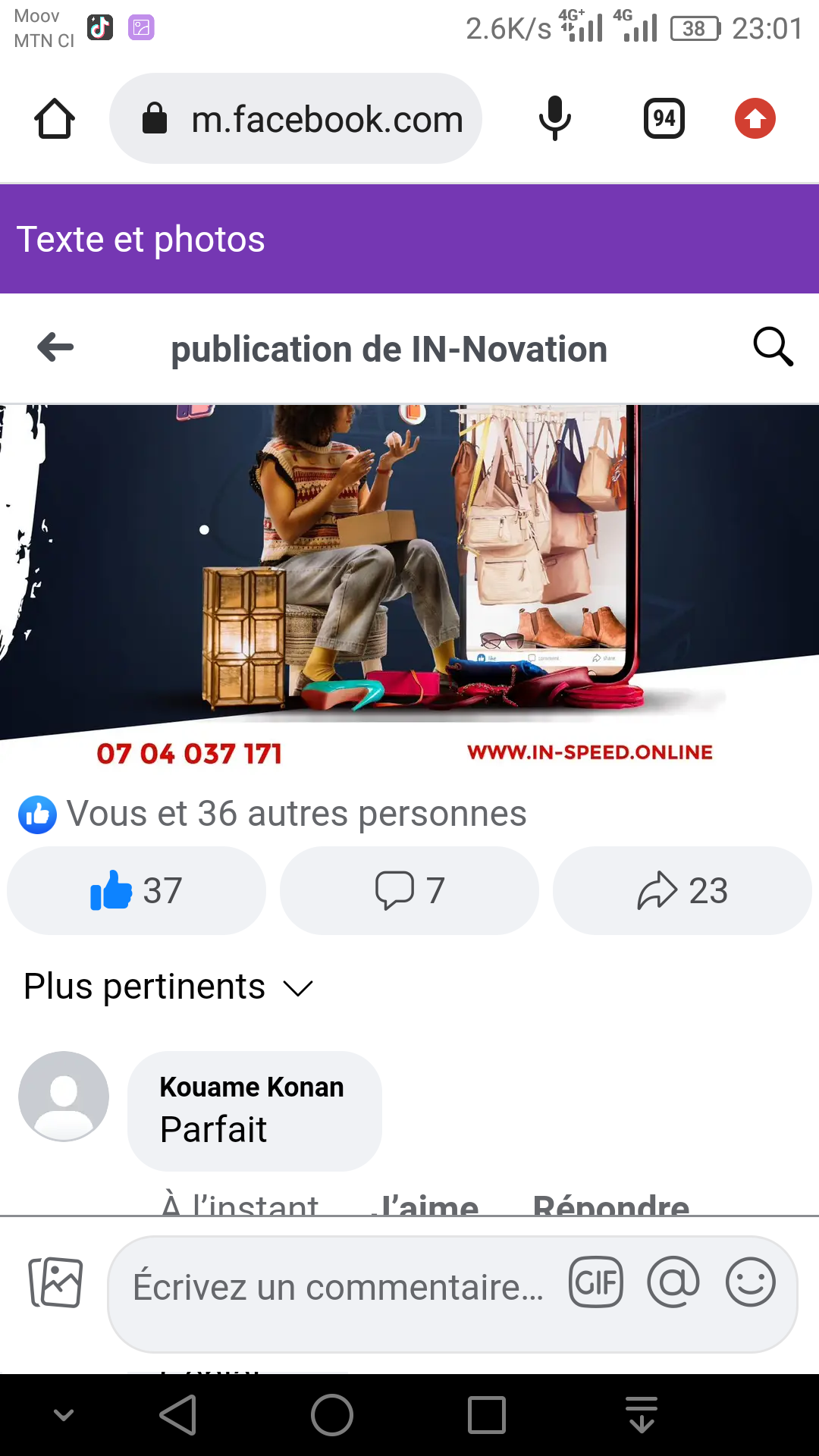Screen dimensions: 819x1456
Task: View who reacted: Vous et 36 autres
Action: (x=273, y=814)
